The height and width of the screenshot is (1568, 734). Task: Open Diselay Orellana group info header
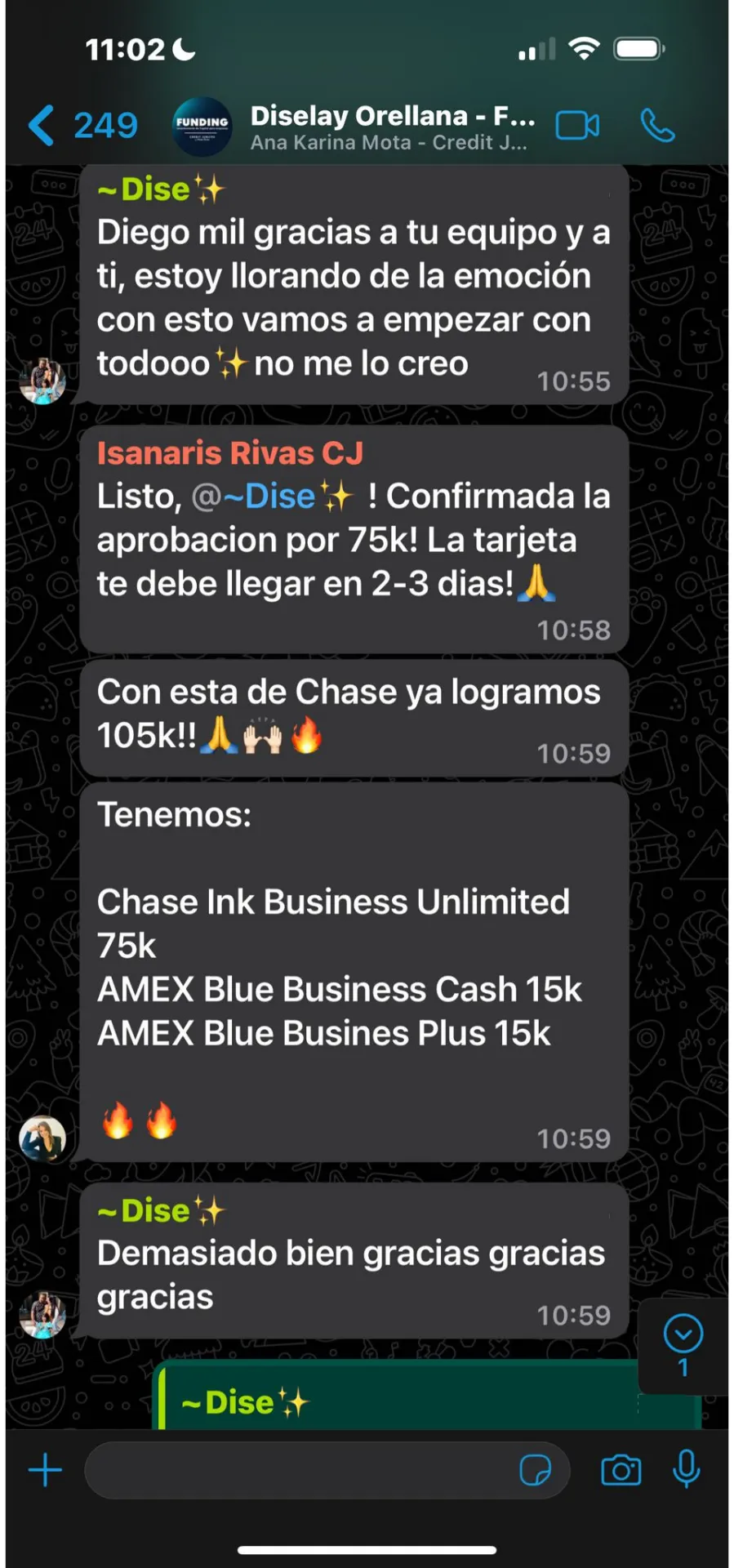(392, 127)
